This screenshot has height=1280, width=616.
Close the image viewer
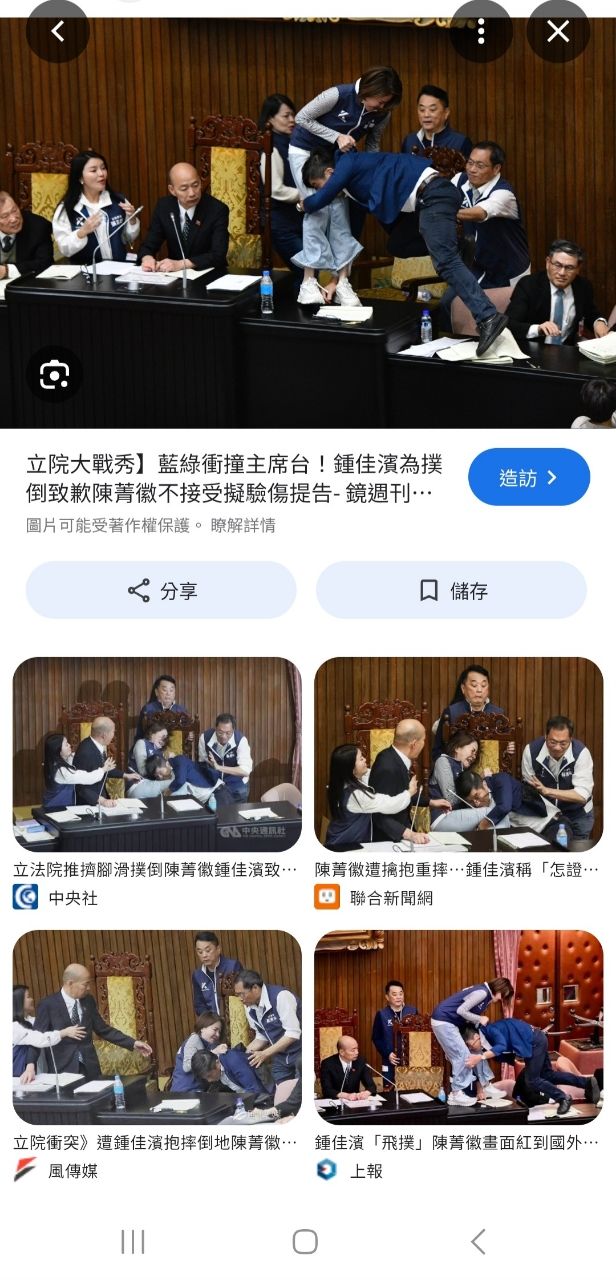click(558, 31)
